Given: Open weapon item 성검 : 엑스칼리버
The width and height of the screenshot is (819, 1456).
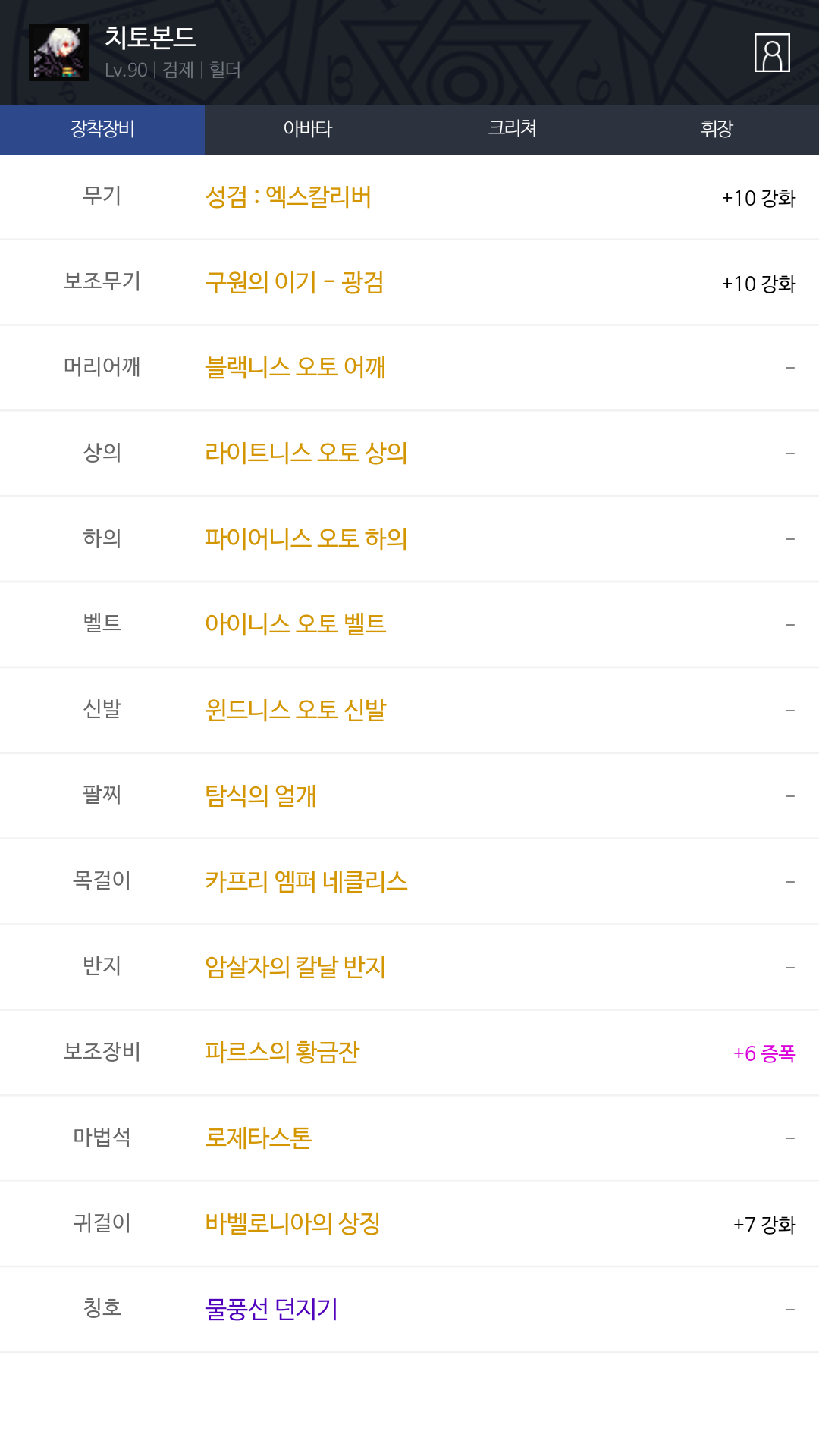Looking at the screenshot, I should [x=288, y=197].
